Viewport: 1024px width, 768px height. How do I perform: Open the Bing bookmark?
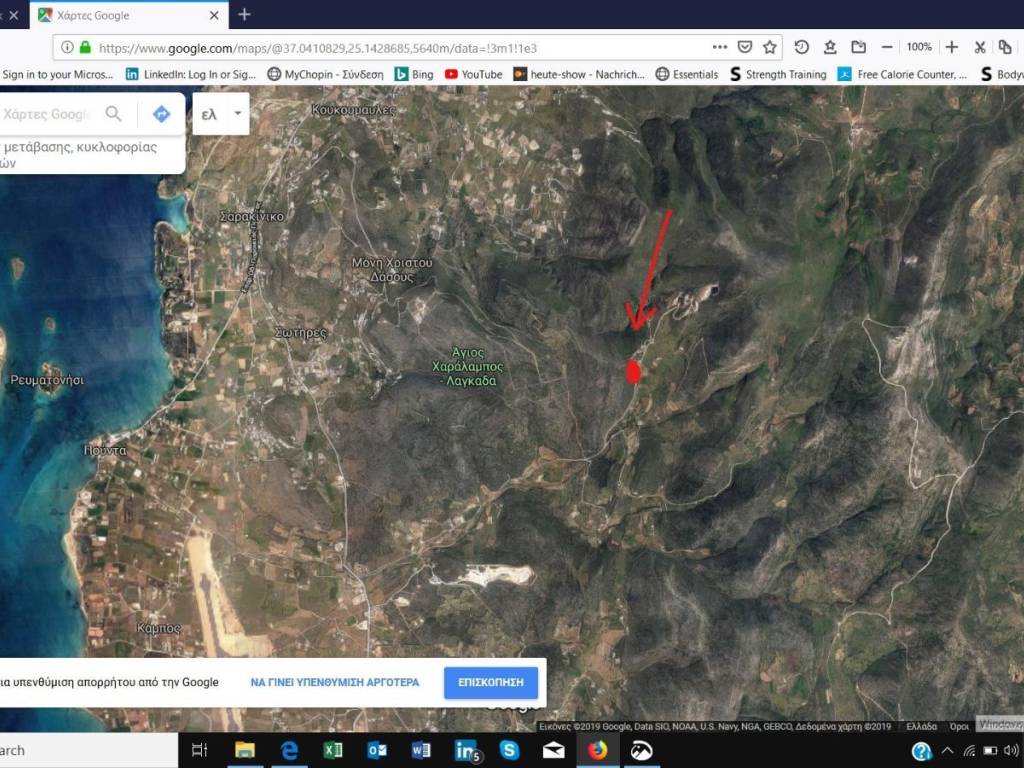point(413,74)
